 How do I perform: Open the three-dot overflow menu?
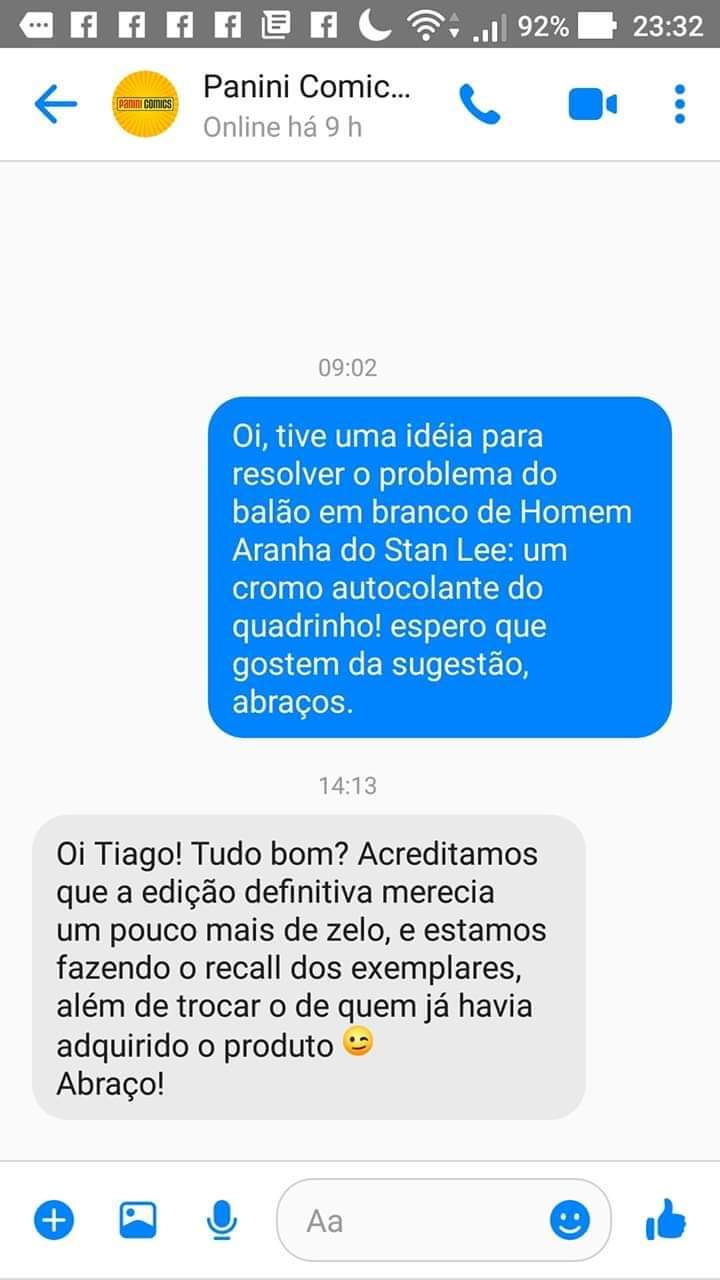[680, 104]
